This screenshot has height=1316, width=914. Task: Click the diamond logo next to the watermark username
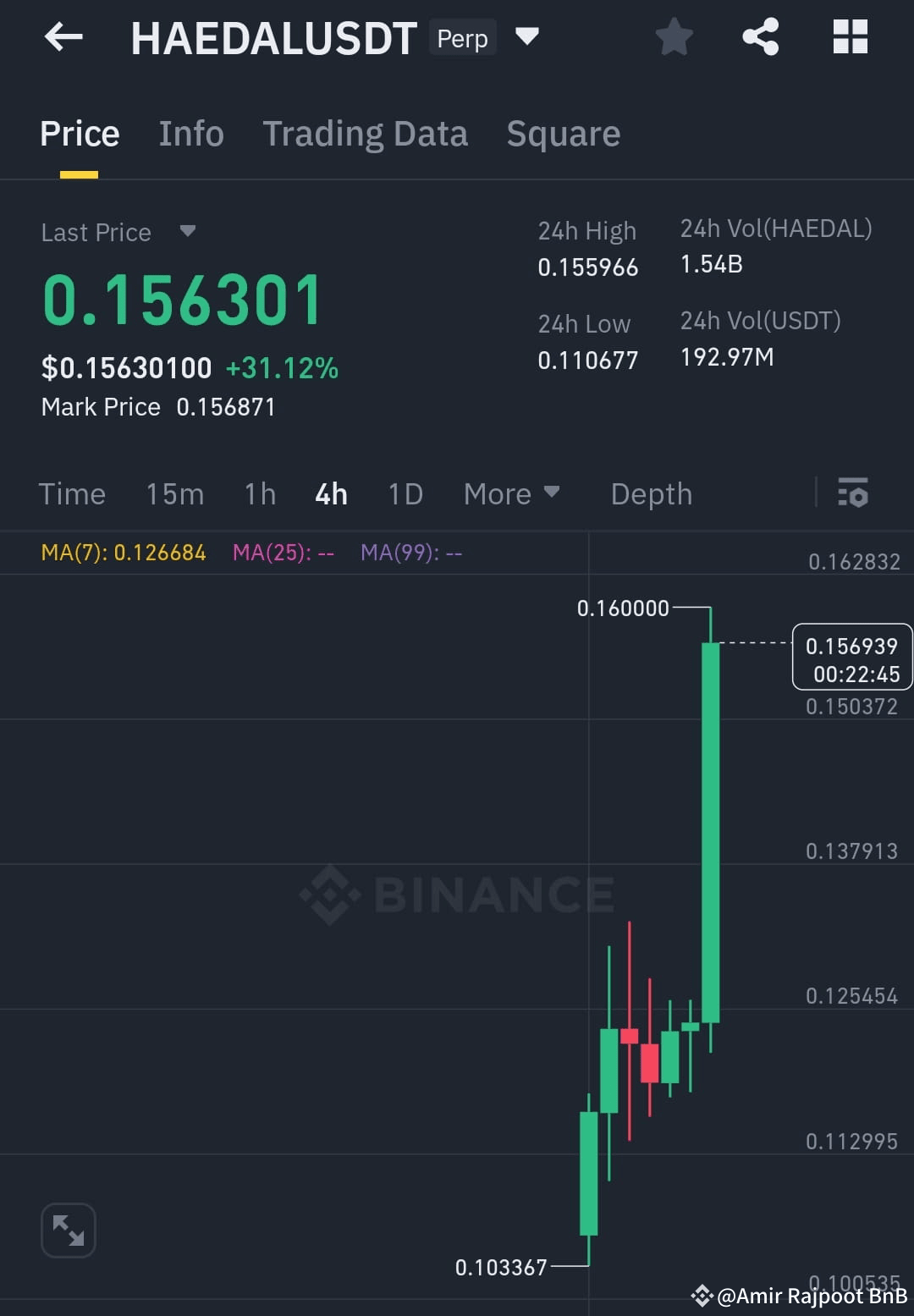point(701,1294)
